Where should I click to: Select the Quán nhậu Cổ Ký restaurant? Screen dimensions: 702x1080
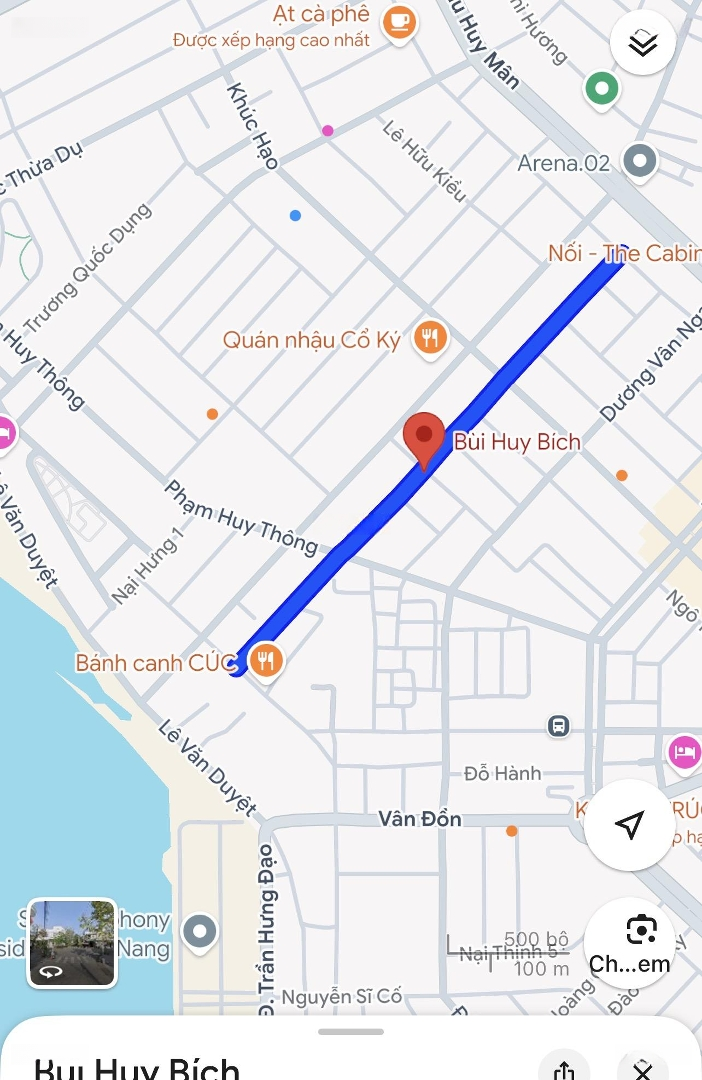[x=430, y=338]
